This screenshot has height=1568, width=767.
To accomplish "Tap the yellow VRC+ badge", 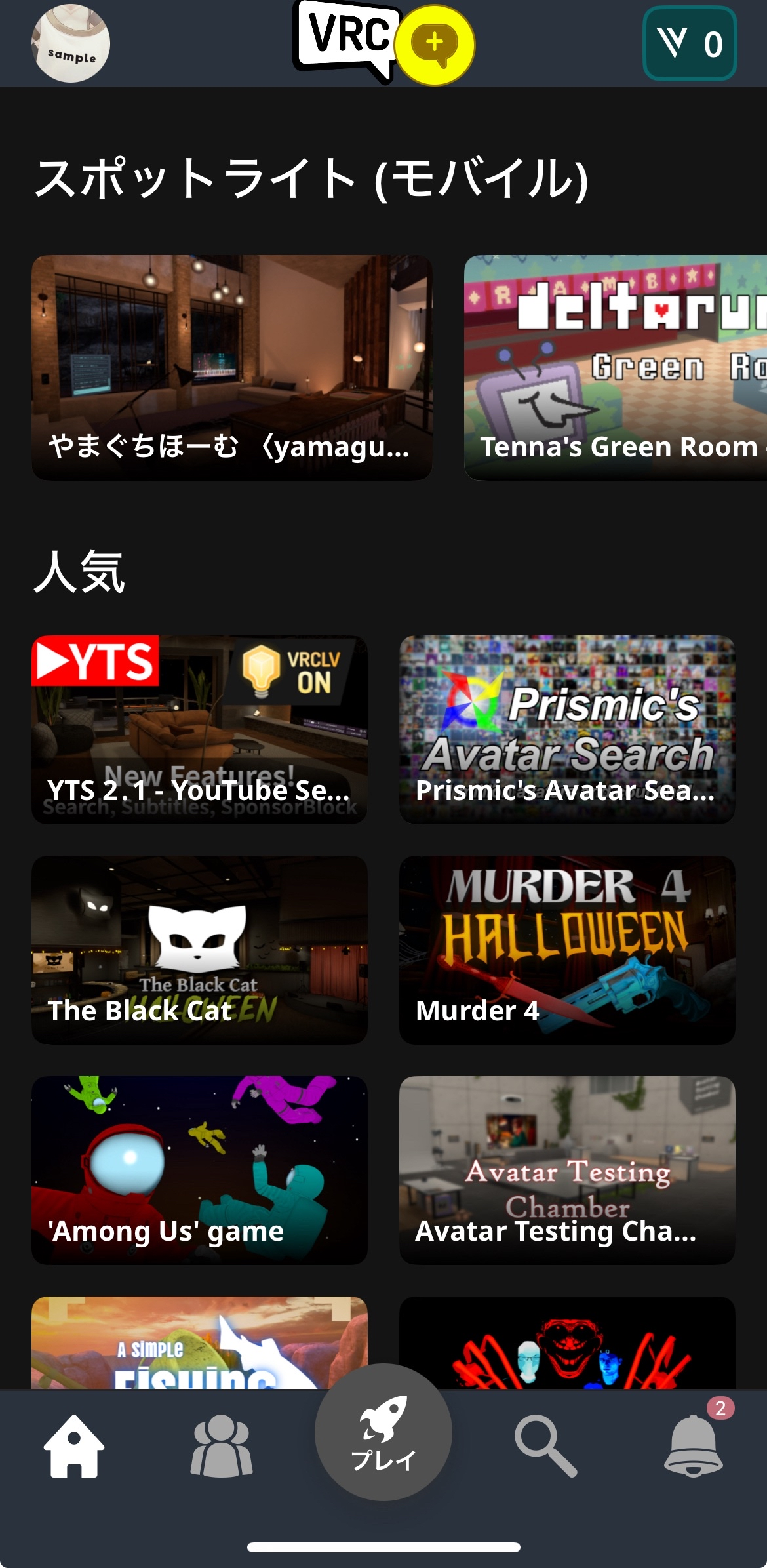I will (x=435, y=45).
